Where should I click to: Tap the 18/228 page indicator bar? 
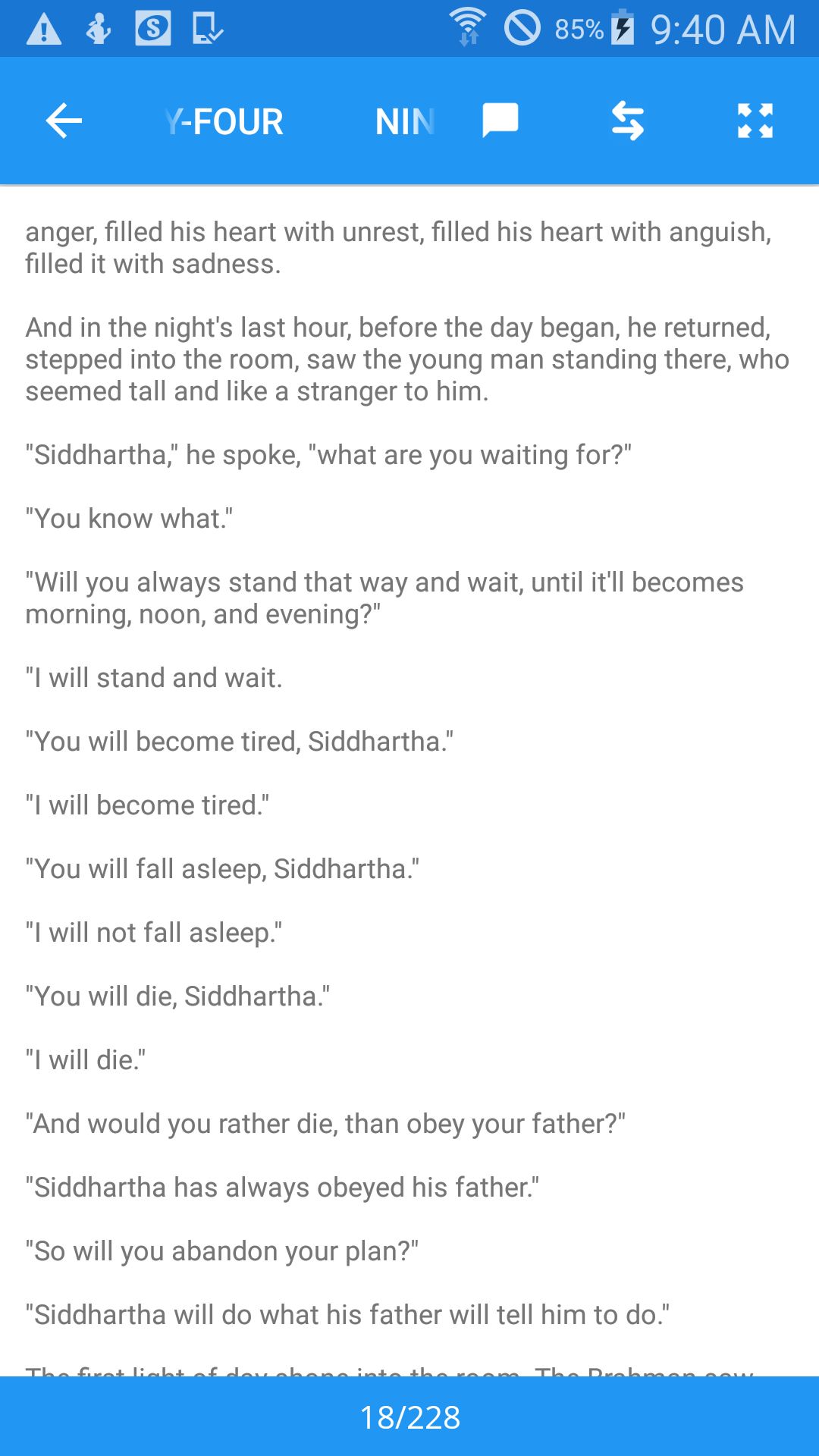pos(409,1417)
